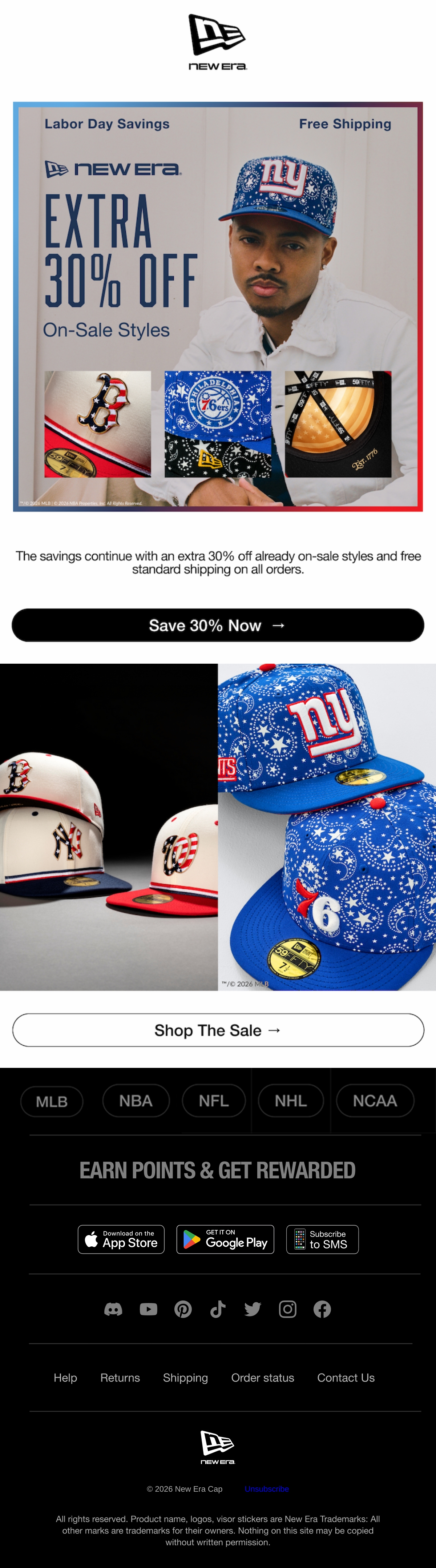Select the MLB league chip

tap(52, 1101)
